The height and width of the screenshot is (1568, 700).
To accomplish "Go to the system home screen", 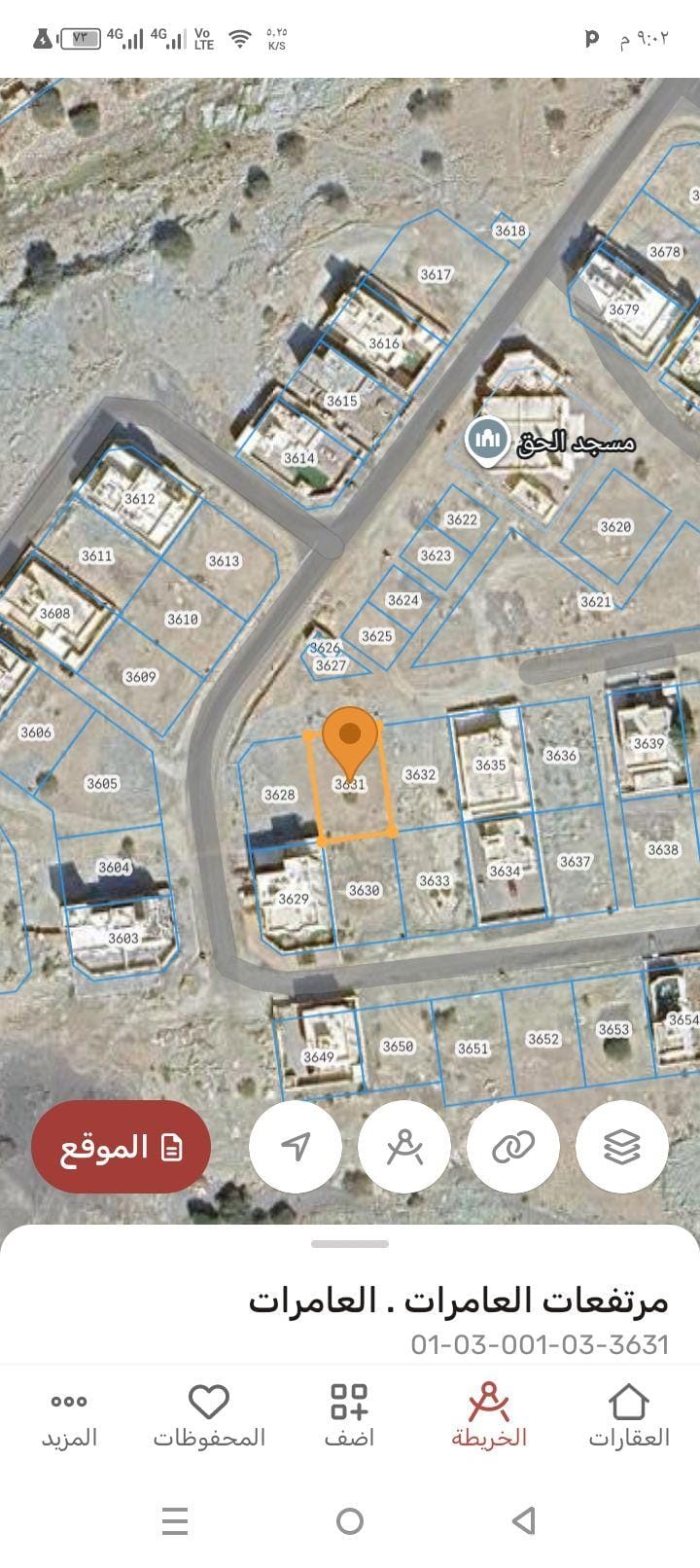I will pyautogui.click(x=350, y=1520).
